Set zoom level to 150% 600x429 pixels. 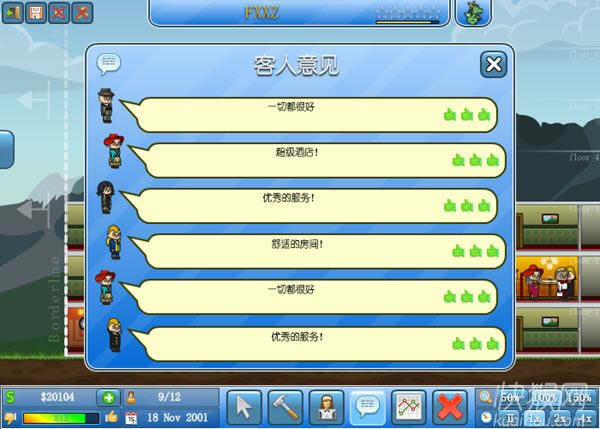tap(580, 397)
